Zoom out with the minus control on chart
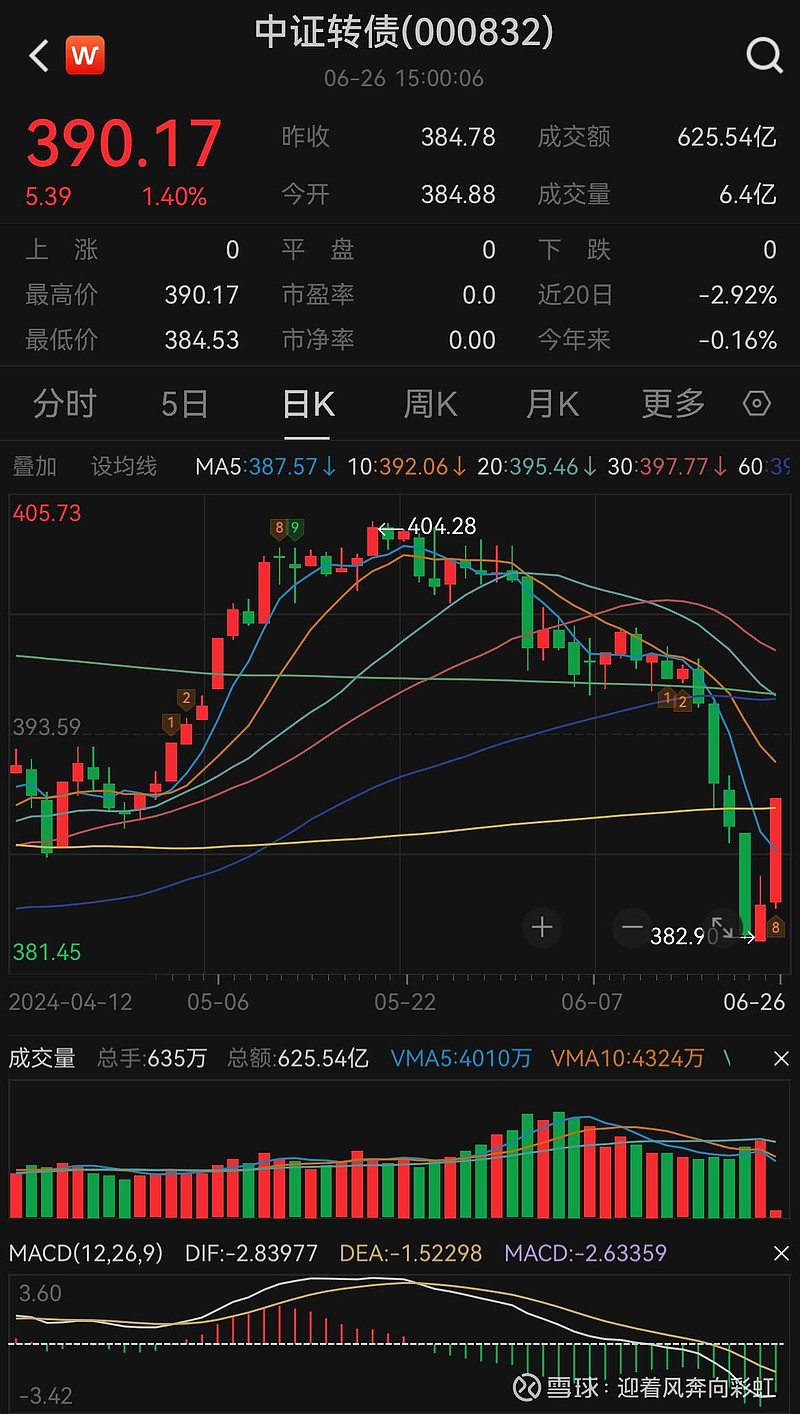The height and width of the screenshot is (1414, 800). pos(632,928)
